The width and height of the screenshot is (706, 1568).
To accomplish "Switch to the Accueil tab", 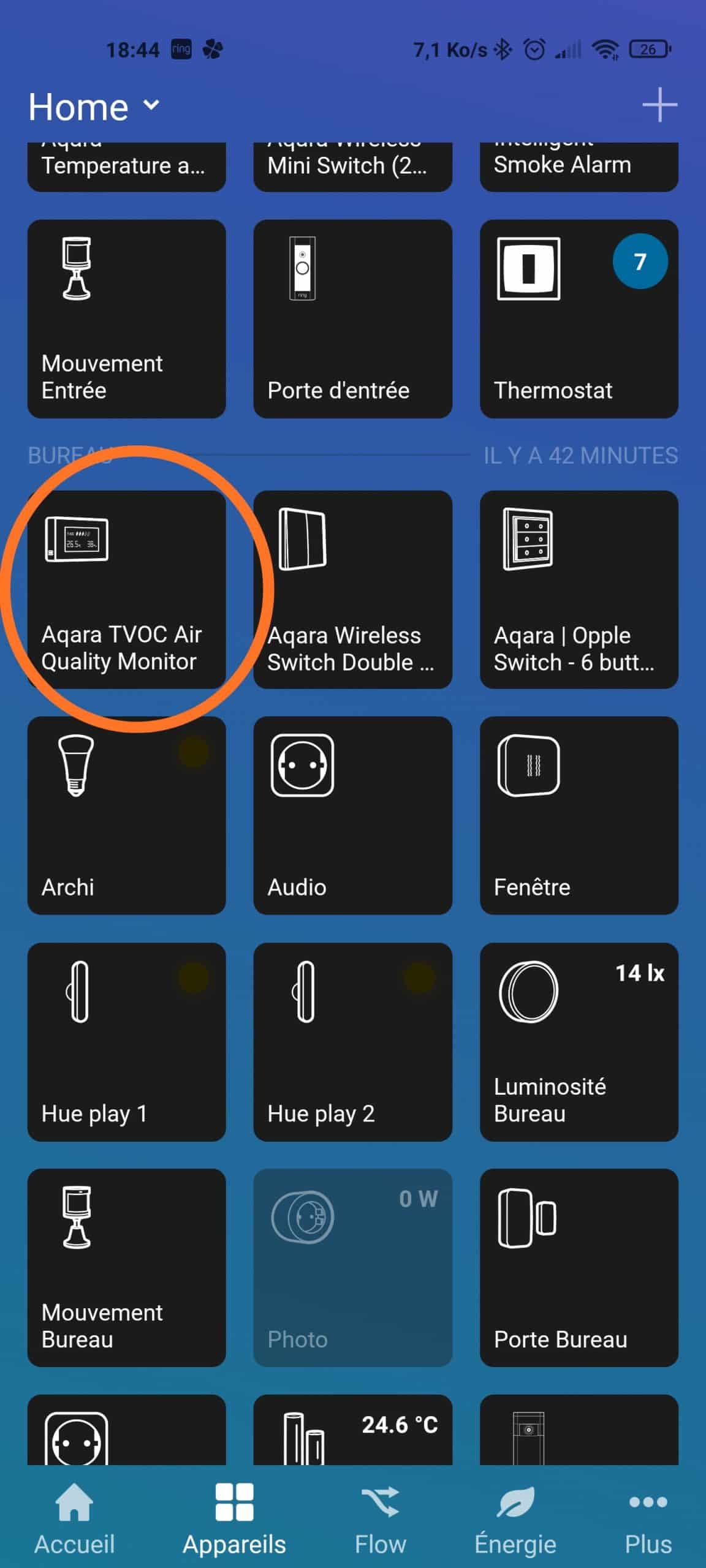I will 74,1519.
